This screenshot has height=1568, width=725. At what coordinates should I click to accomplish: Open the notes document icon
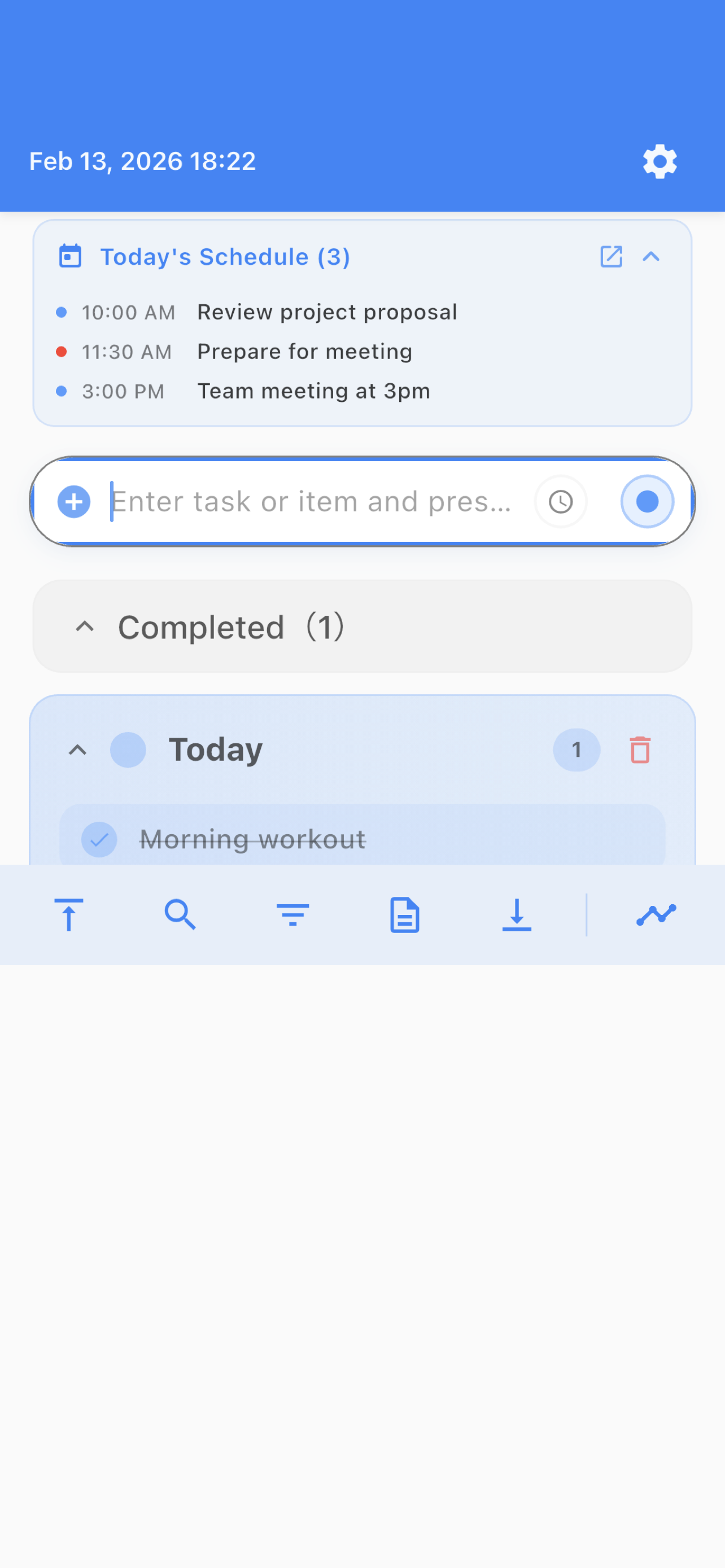(404, 914)
